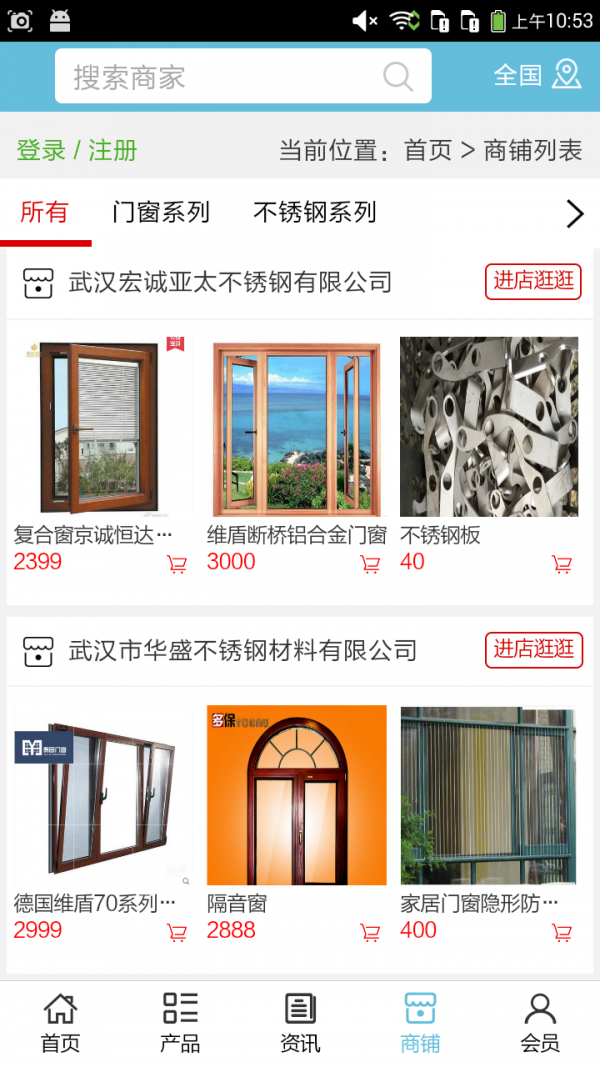Add 德国维盾70系列 to the cart
600x1067 pixels.
pos(177,933)
